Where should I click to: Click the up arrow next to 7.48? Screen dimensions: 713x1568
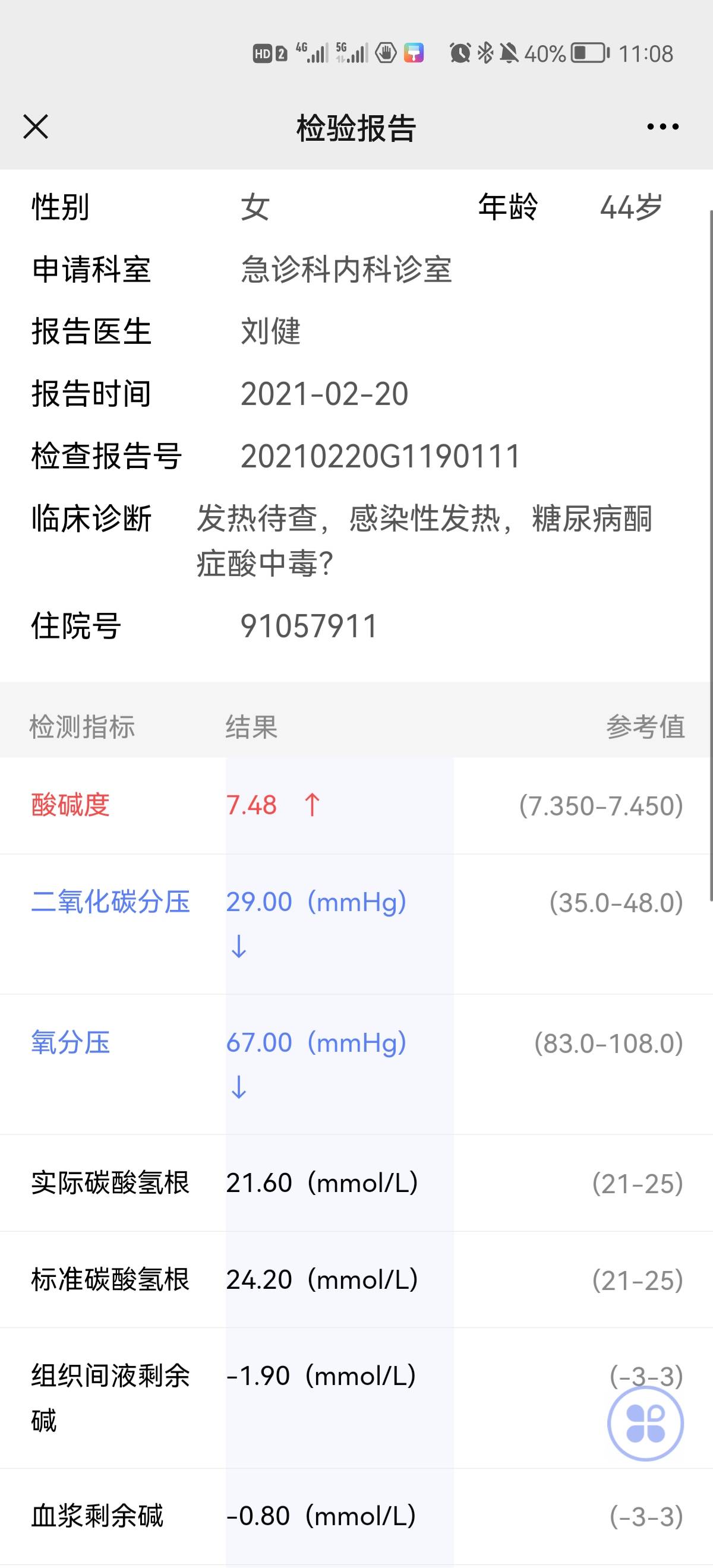pos(312,805)
